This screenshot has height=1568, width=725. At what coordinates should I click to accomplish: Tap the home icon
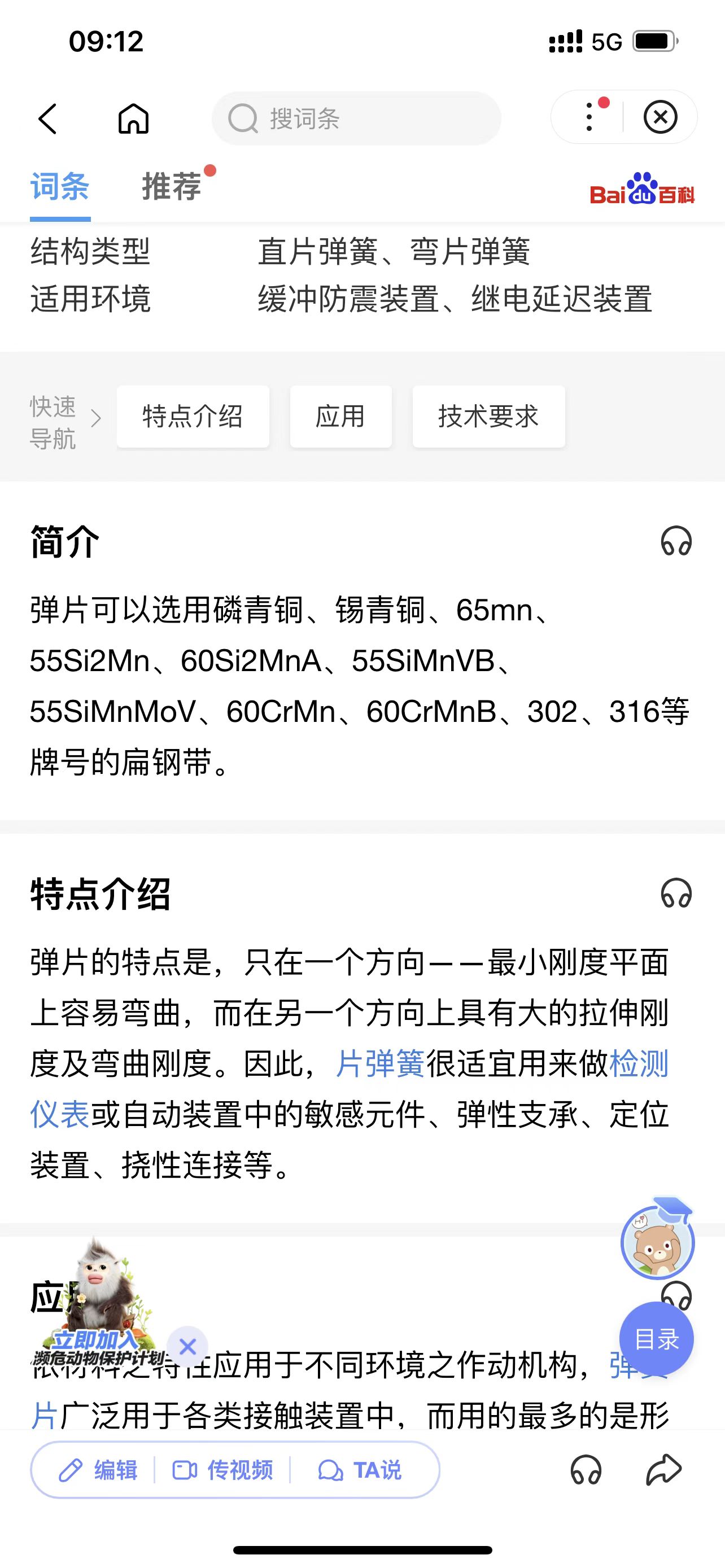[x=132, y=119]
